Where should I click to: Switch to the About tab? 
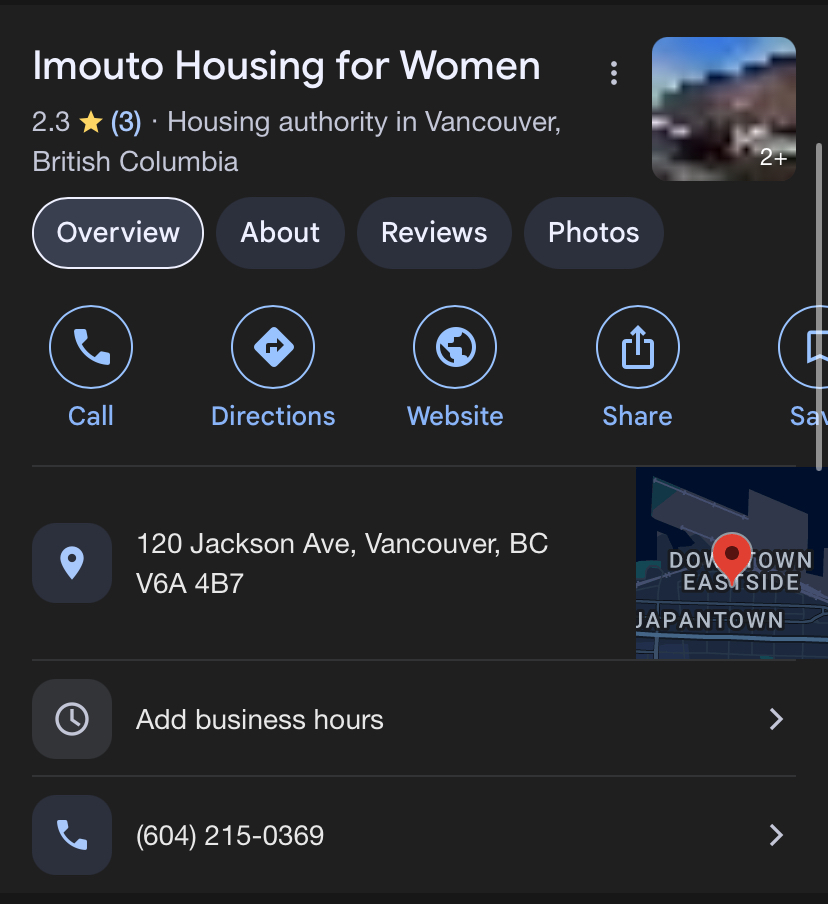pyautogui.click(x=280, y=233)
